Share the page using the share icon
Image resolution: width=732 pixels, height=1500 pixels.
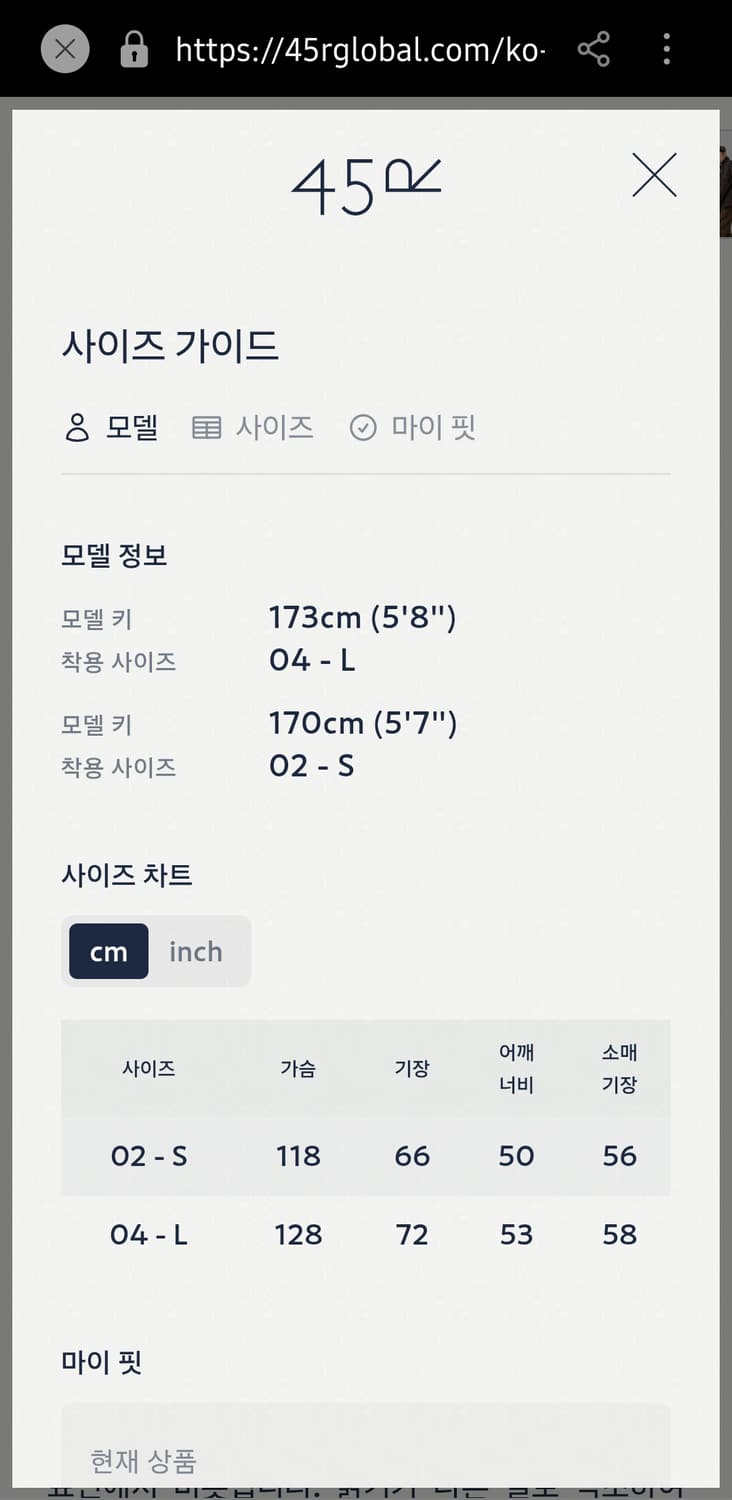[x=595, y=48]
